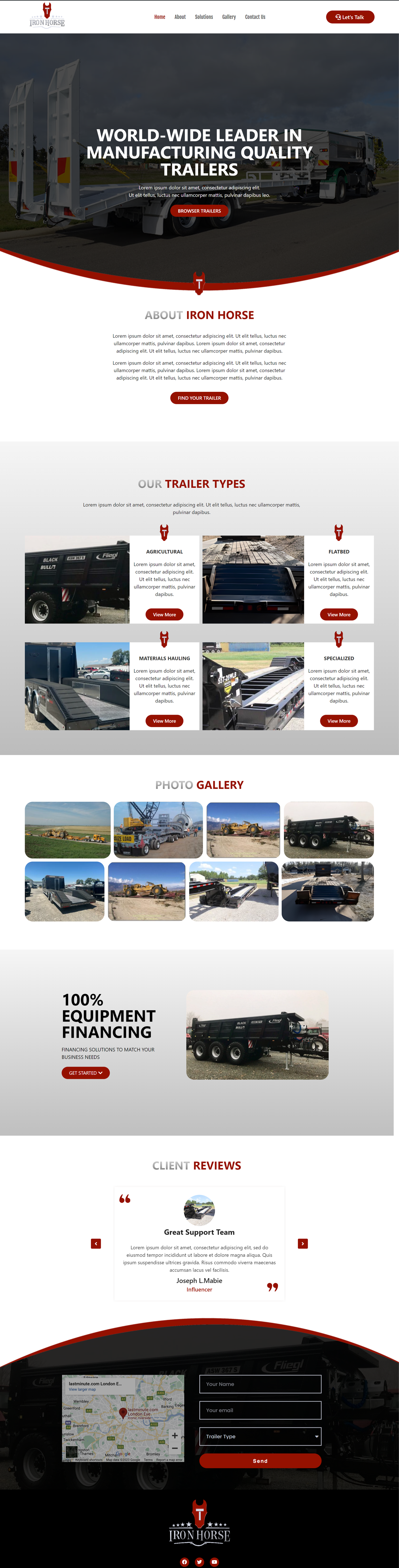This screenshot has width=399, height=1568.
Task: Zoom in on the map
Action: (x=175, y=1436)
